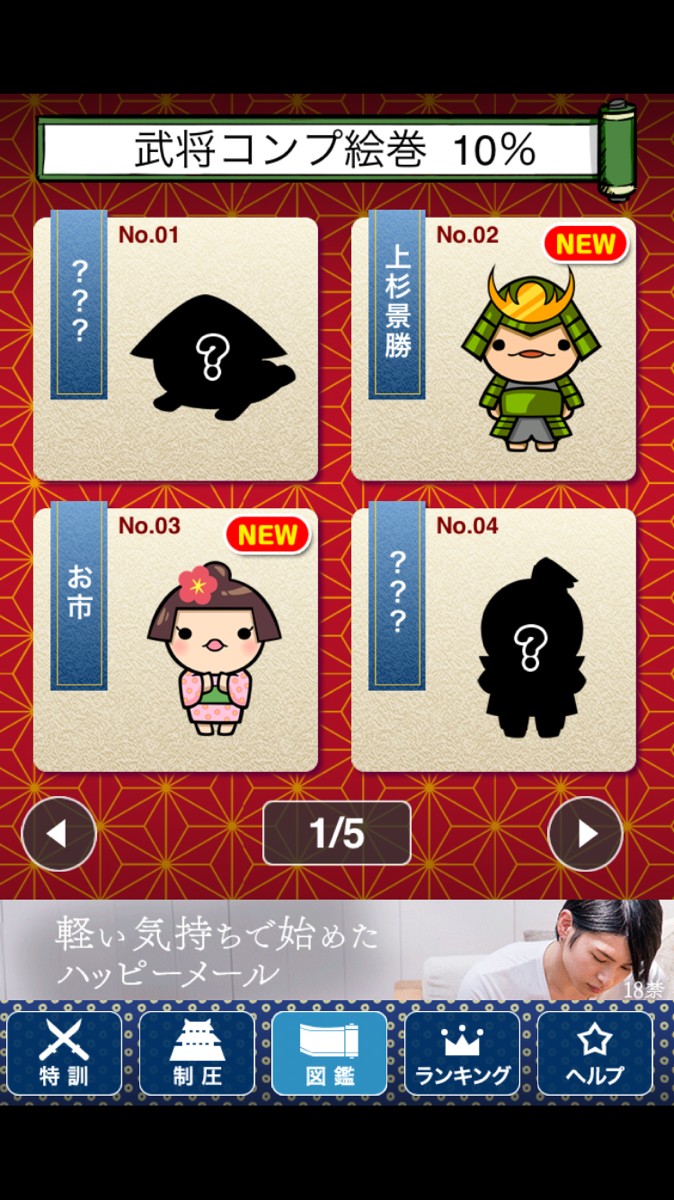Select the 図鑑 tab

point(329,1053)
